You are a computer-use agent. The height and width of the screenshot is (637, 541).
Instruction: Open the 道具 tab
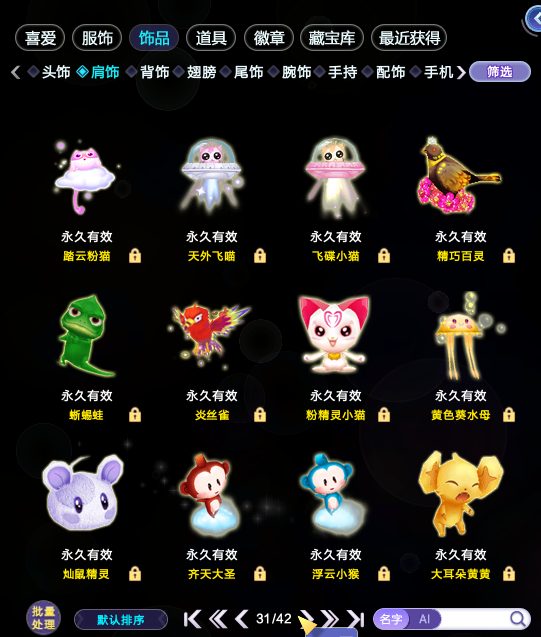[211, 38]
